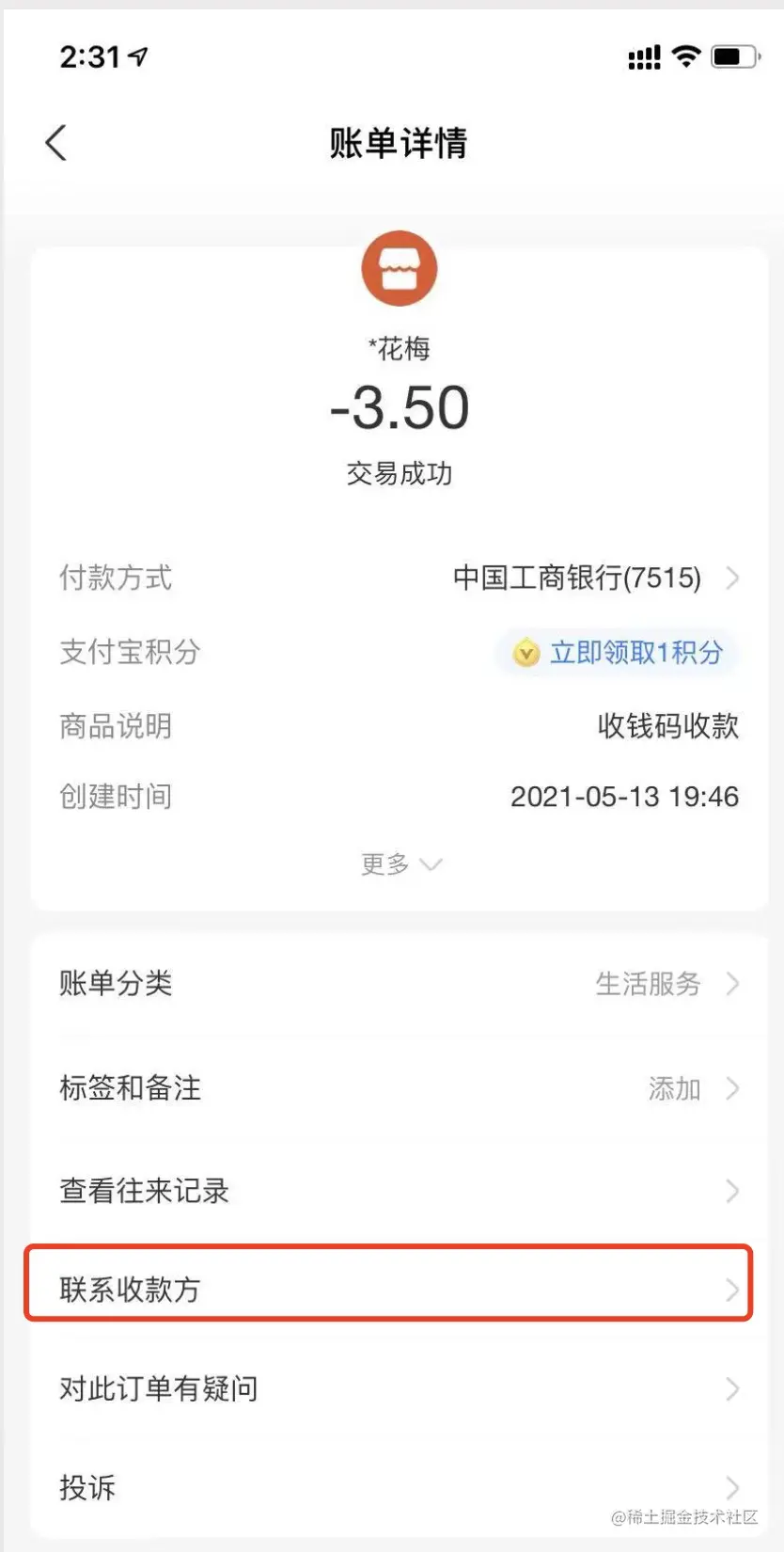This screenshot has height=1552, width=784.
Task: Tap the merchant 花梅 shop icon
Action: point(400,268)
